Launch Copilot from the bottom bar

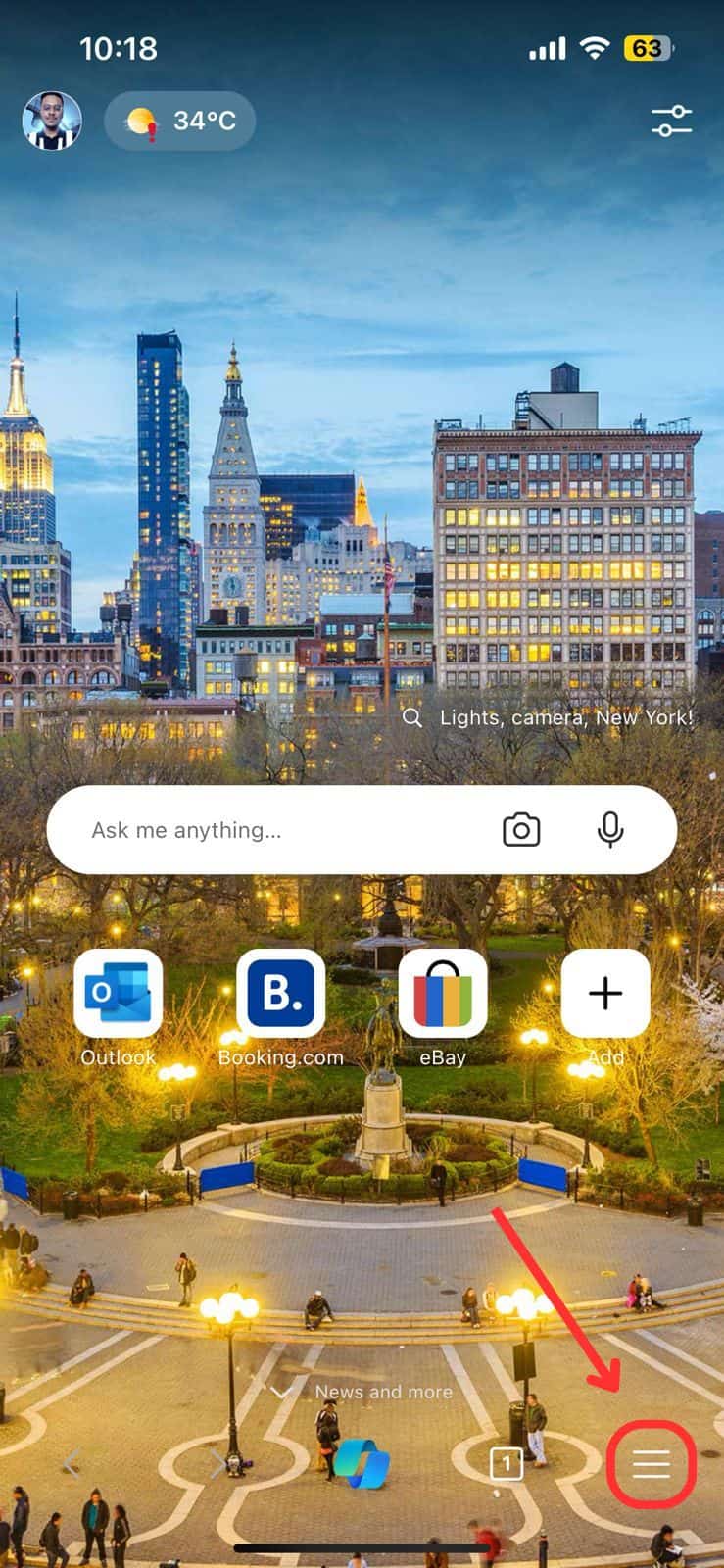362,1464
